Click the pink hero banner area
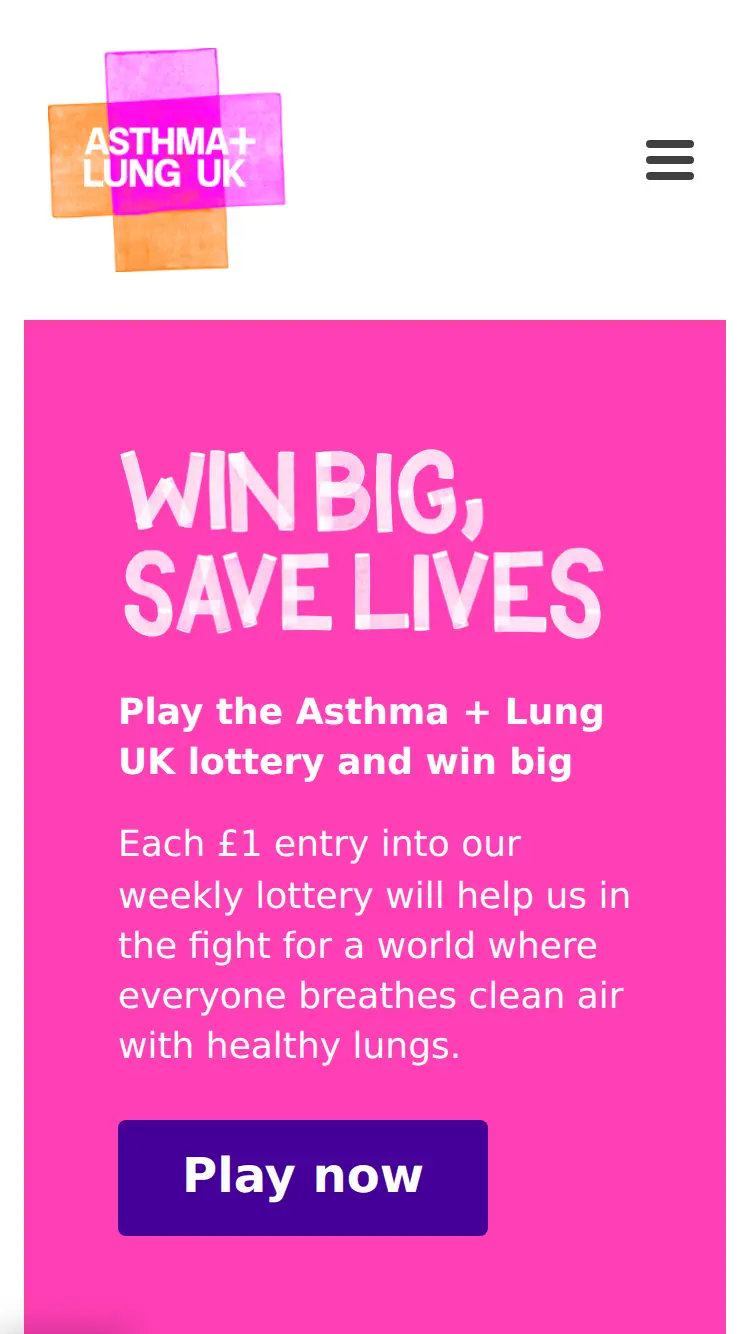Image resolution: width=750 pixels, height=1334 pixels. (x=375, y=380)
